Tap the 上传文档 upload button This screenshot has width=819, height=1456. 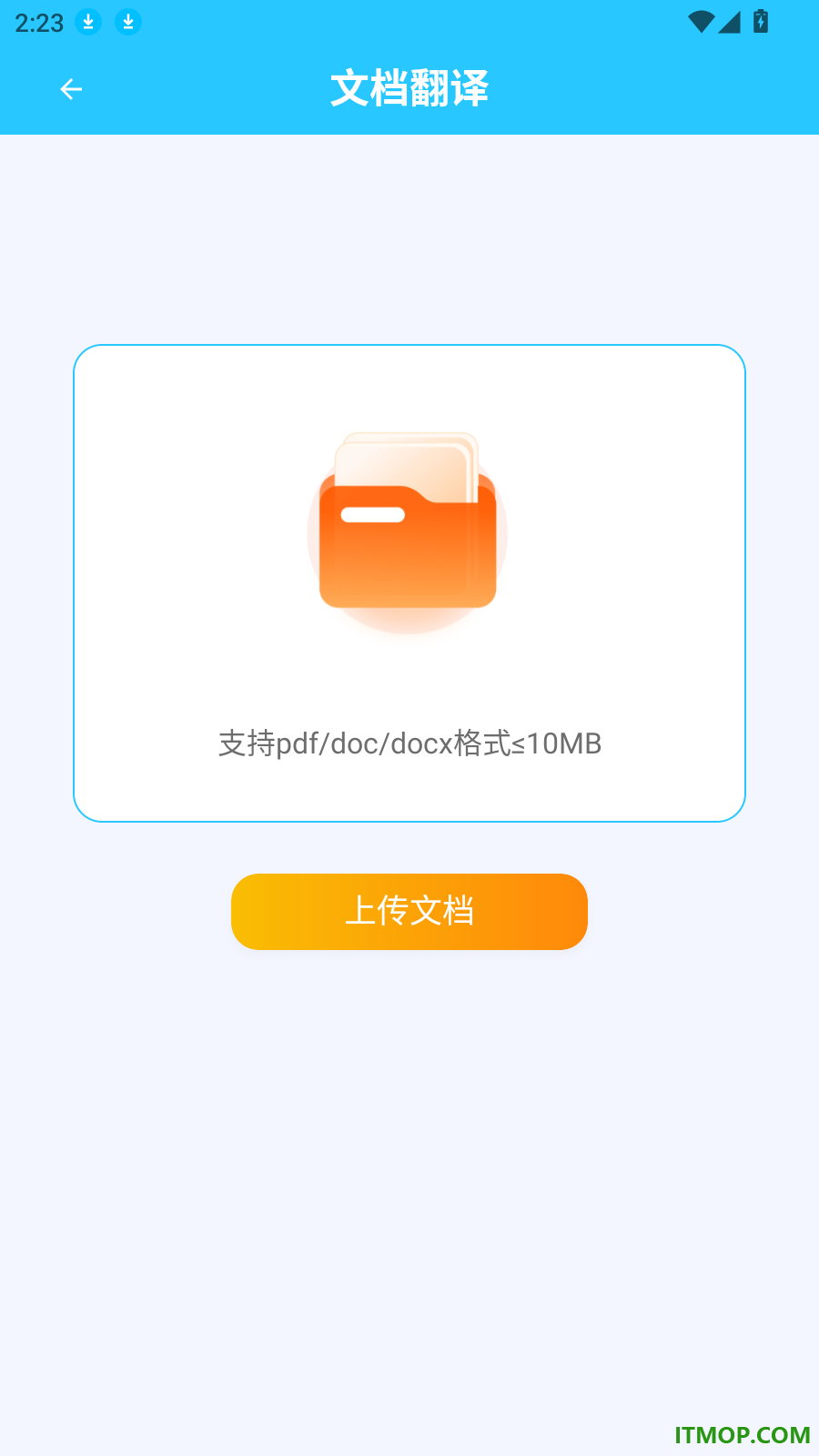click(409, 911)
